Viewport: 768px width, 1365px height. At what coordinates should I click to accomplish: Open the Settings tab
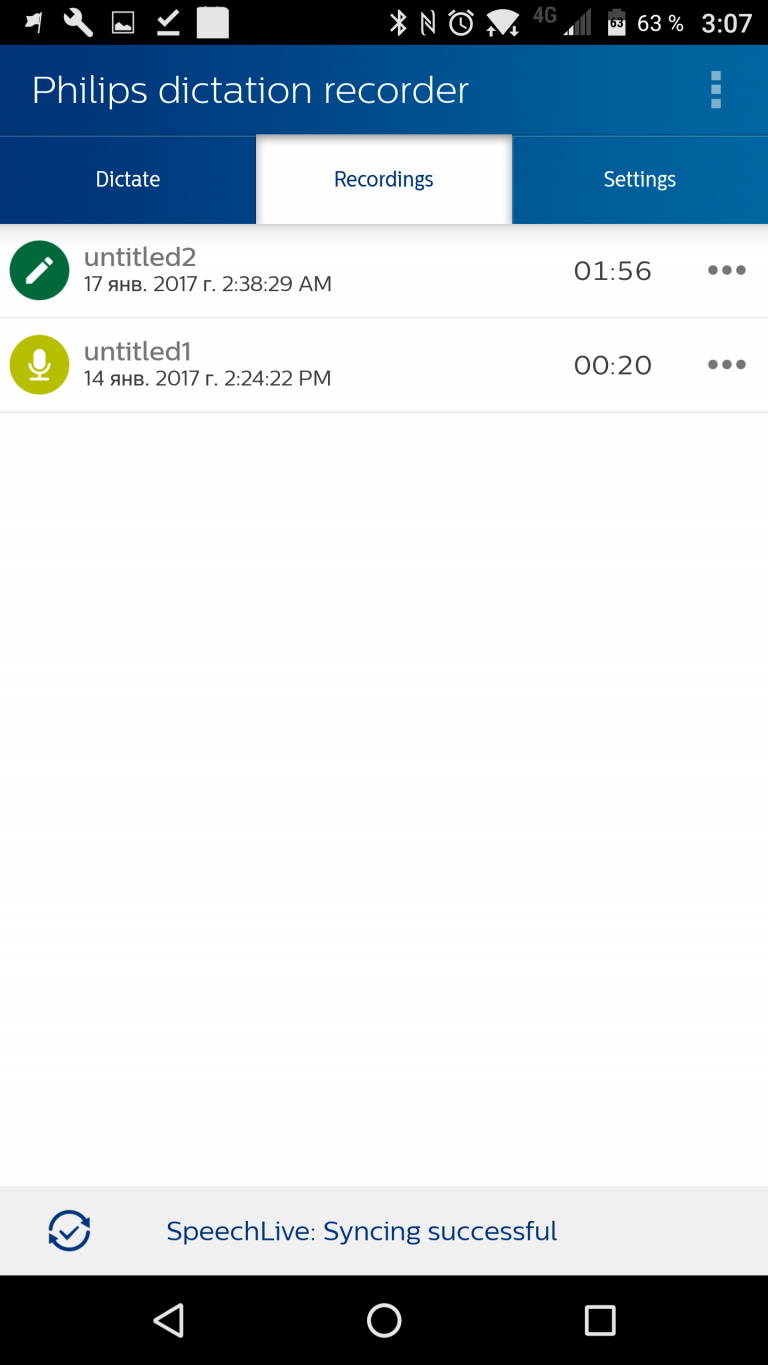639,180
